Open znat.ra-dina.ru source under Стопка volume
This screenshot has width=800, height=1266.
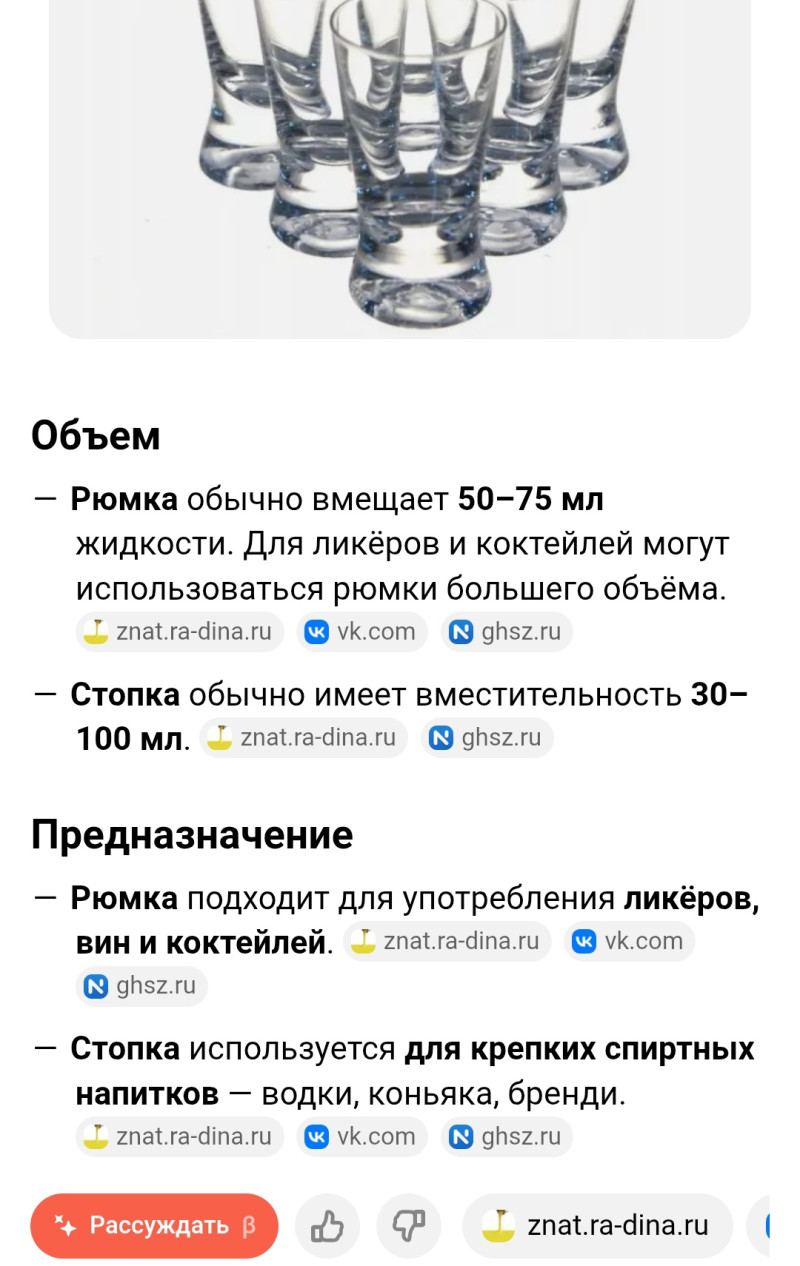[304, 738]
